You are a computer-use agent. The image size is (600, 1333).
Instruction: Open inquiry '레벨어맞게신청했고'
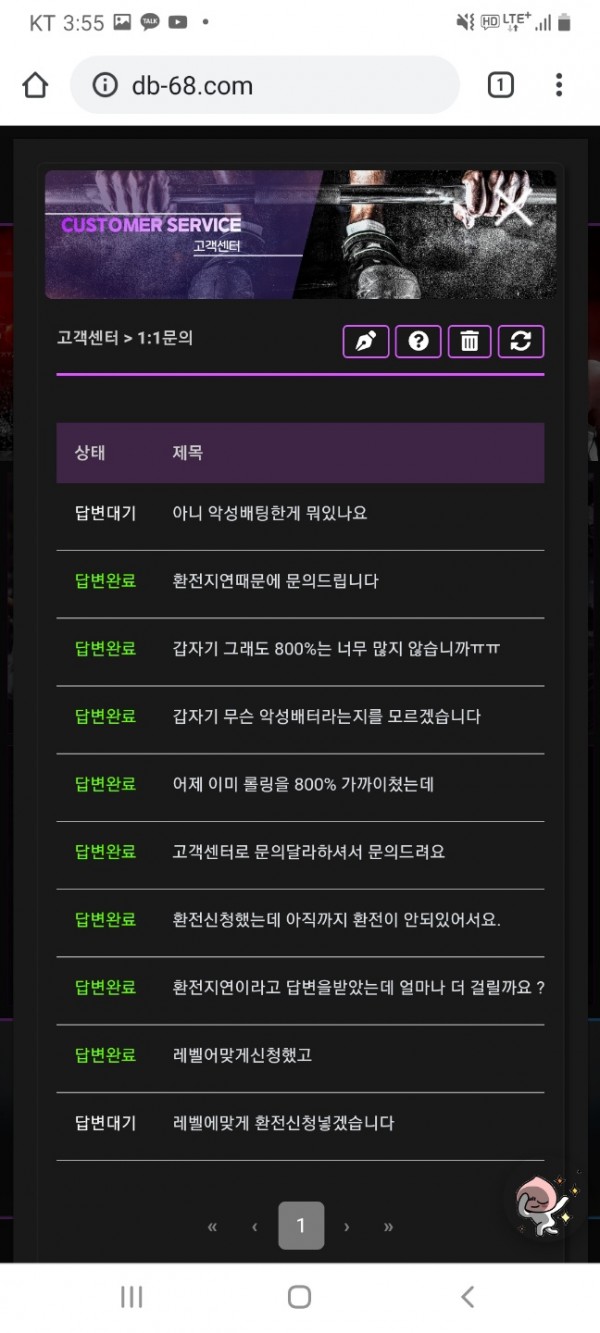tap(242, 1056)
